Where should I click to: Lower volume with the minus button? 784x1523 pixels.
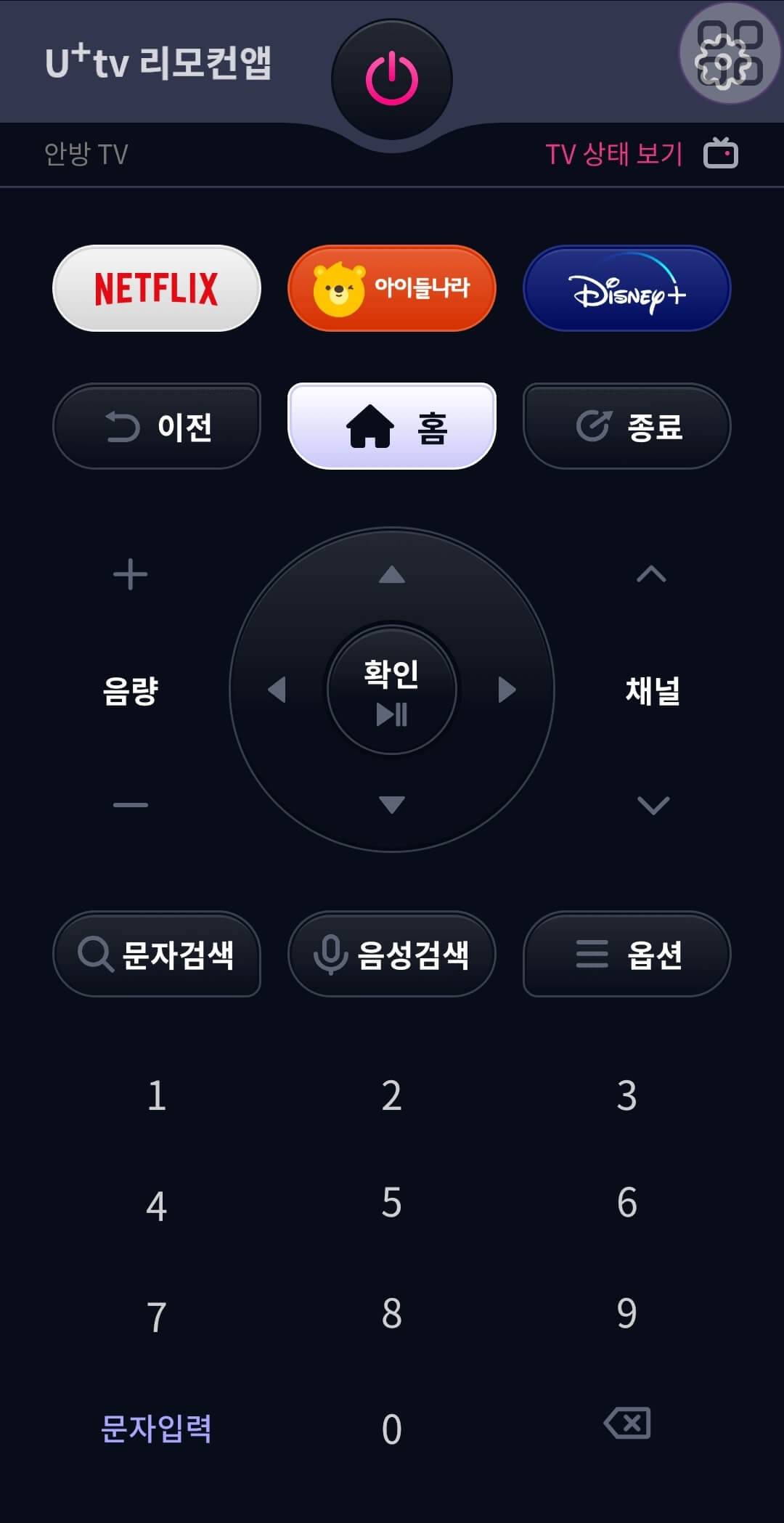click(x=131, y=804)
